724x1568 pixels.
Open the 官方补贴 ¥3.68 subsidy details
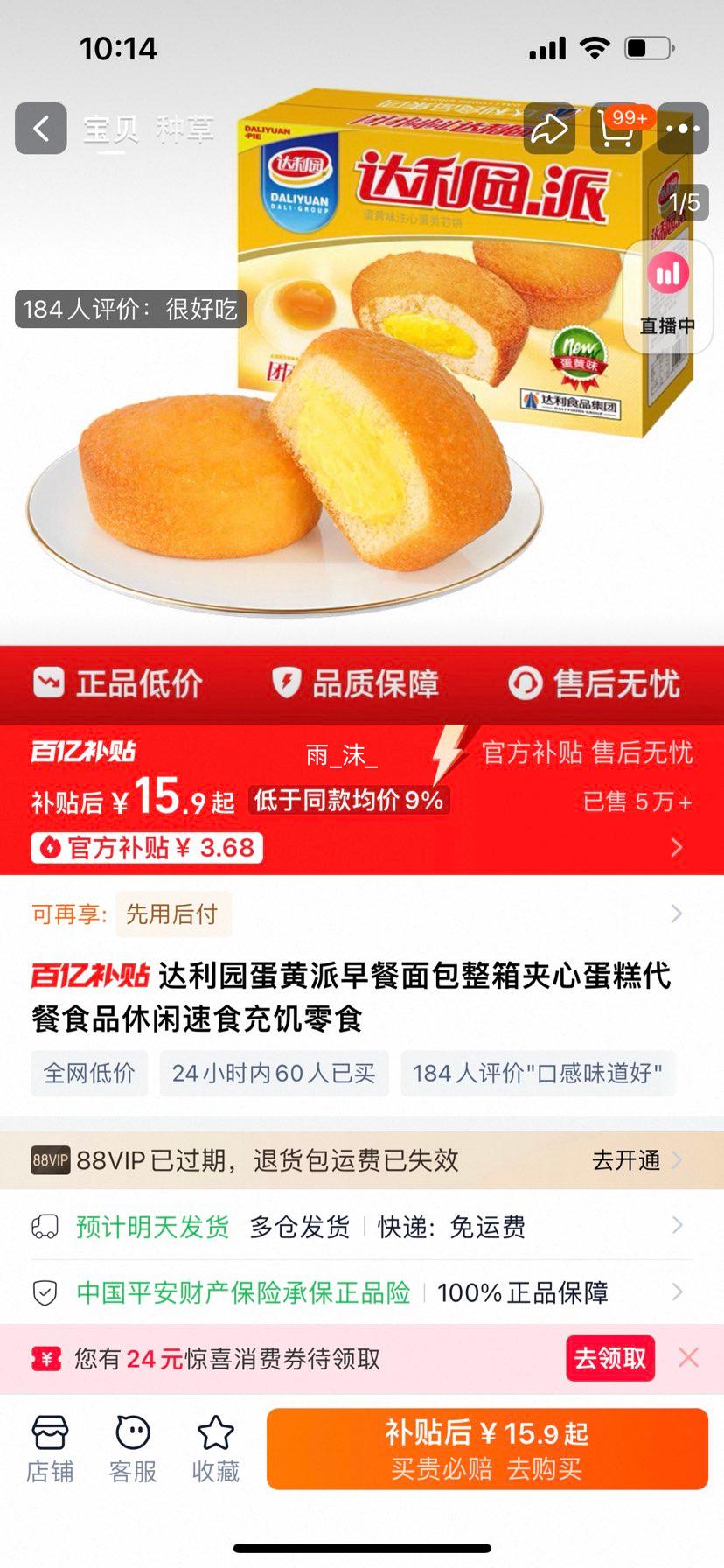point(148,847)
